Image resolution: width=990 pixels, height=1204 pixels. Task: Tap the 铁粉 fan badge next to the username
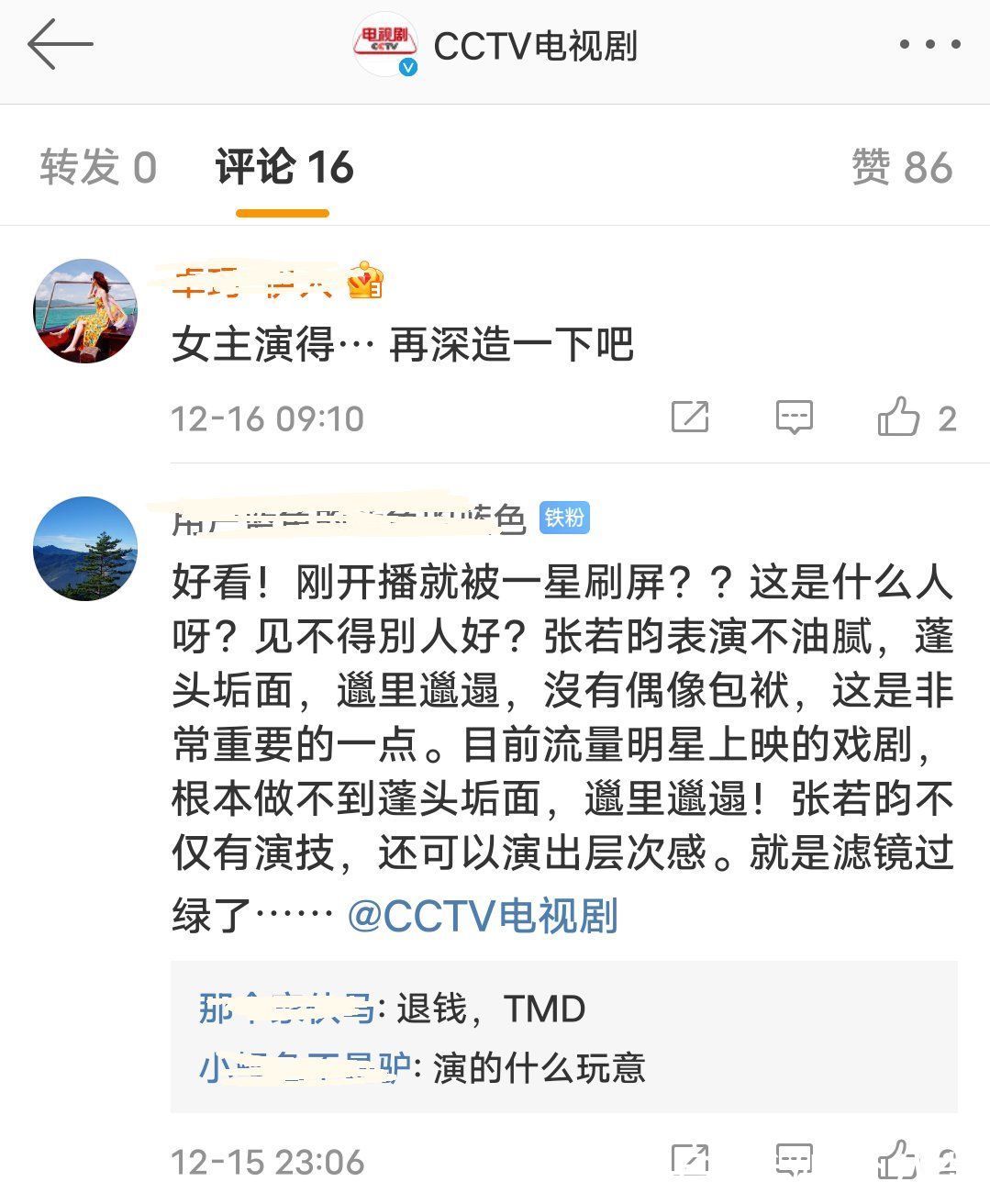click(563, 519)
